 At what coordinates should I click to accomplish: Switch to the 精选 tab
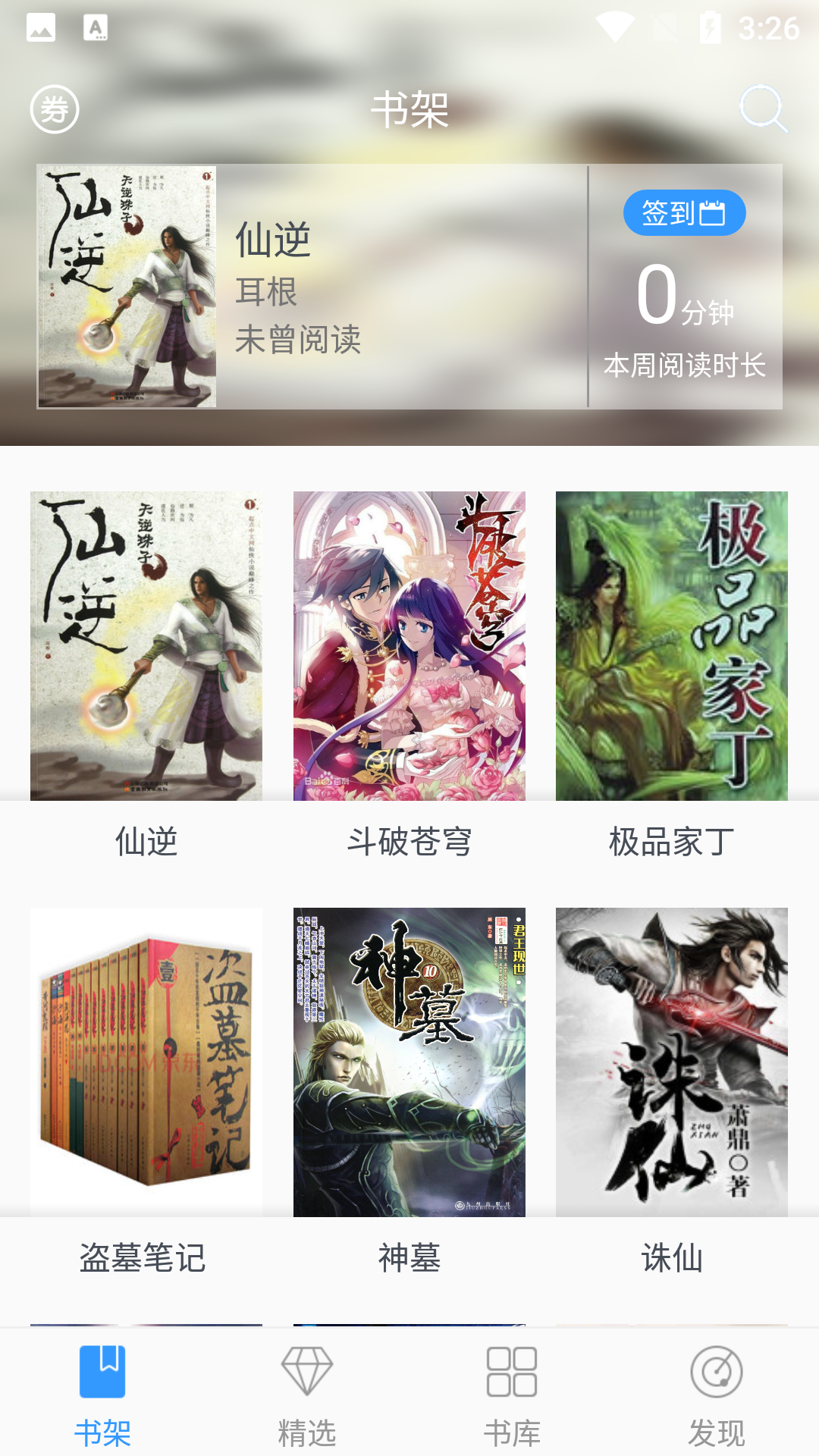coord(307,1394)
